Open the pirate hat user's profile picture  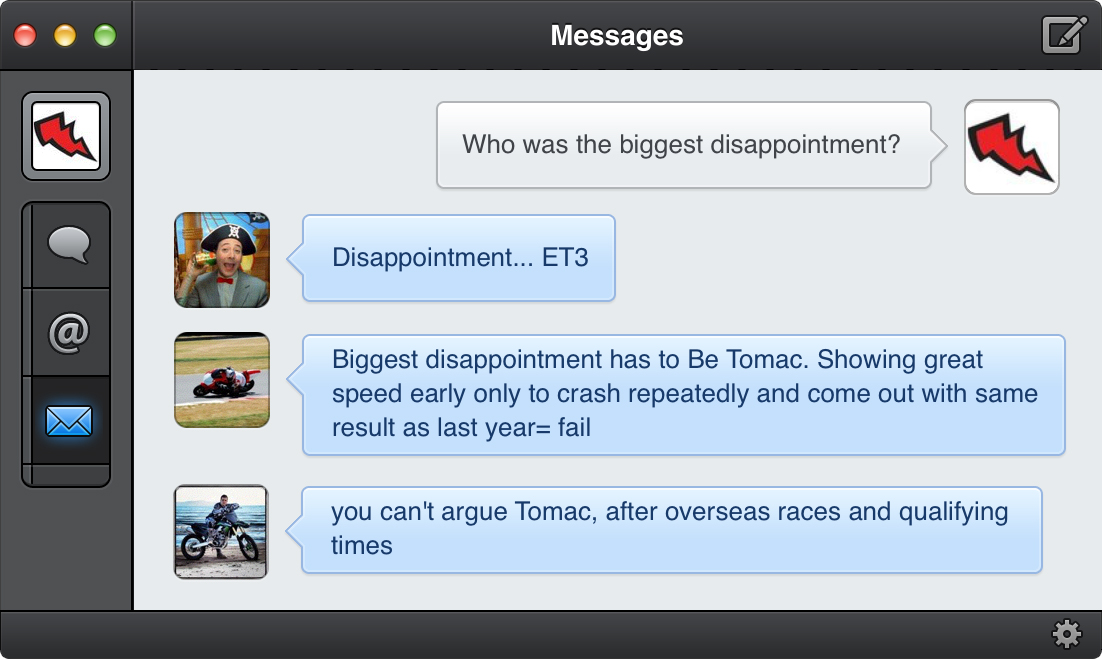(x=222, y=259)
